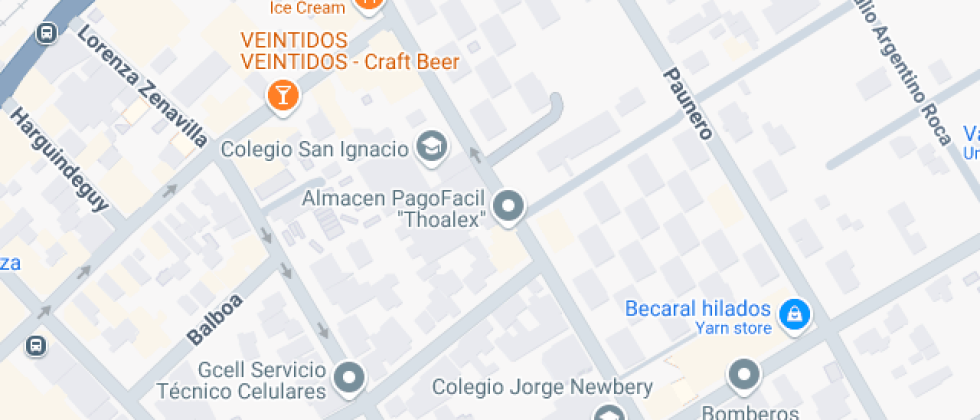Select the Colegio Jorge Newbery school pin
Viewport: 980px width, 420px height.
coord(608,414)
